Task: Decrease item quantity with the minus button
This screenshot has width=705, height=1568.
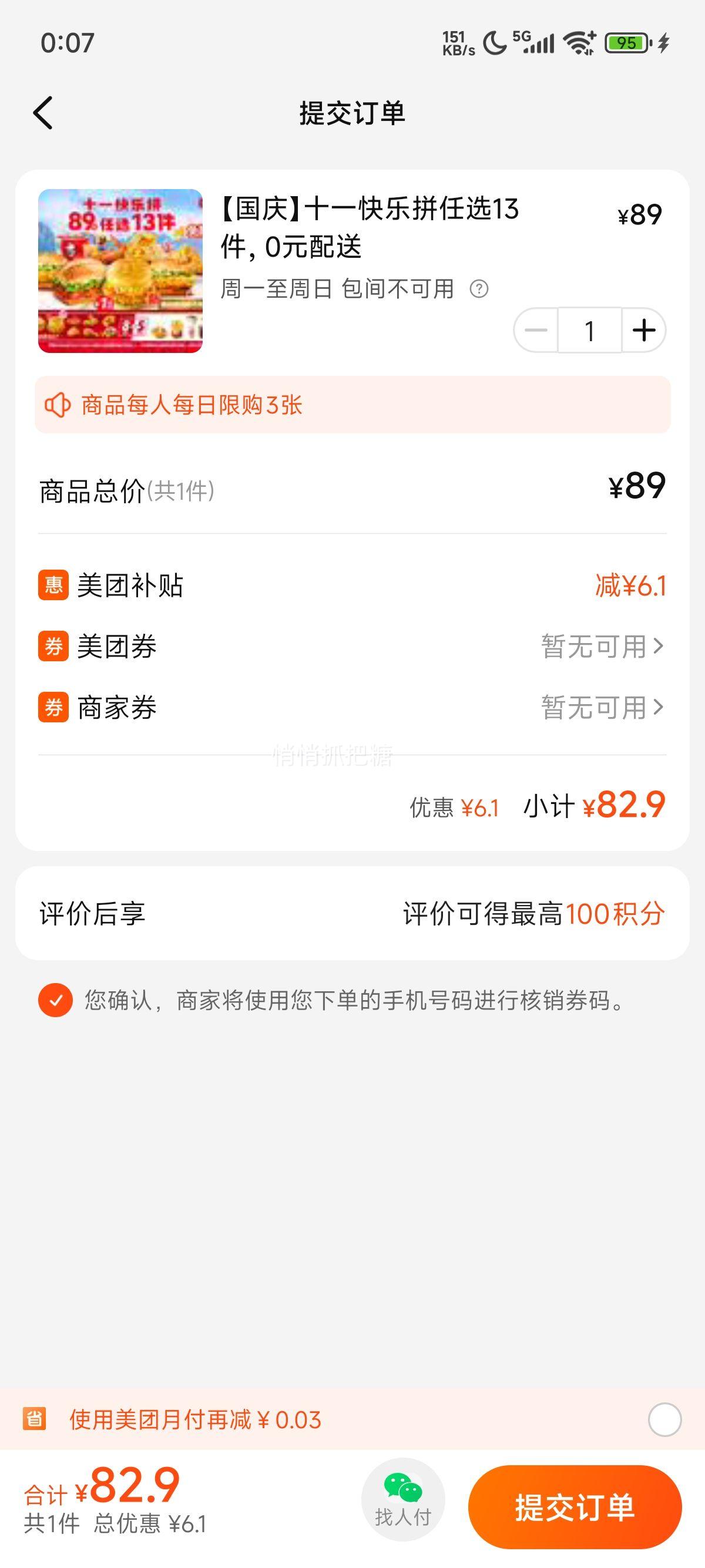Action: 536,331
